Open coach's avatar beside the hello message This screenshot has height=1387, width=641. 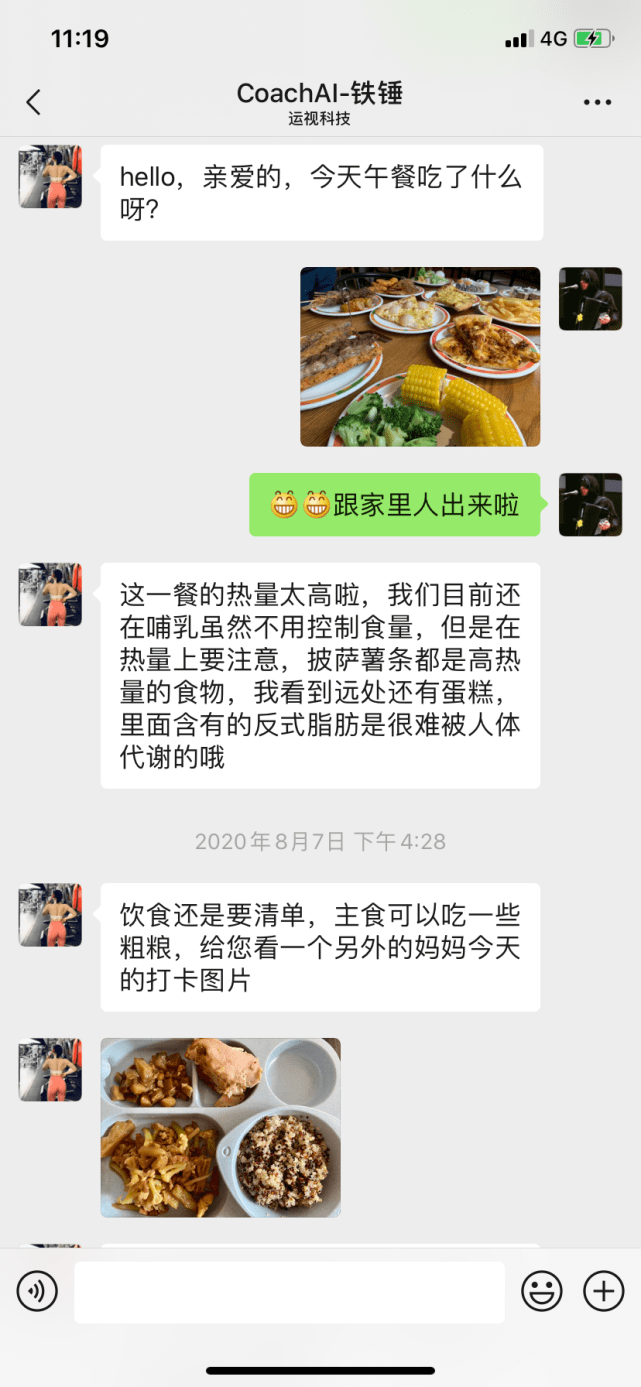click(50, 176)
